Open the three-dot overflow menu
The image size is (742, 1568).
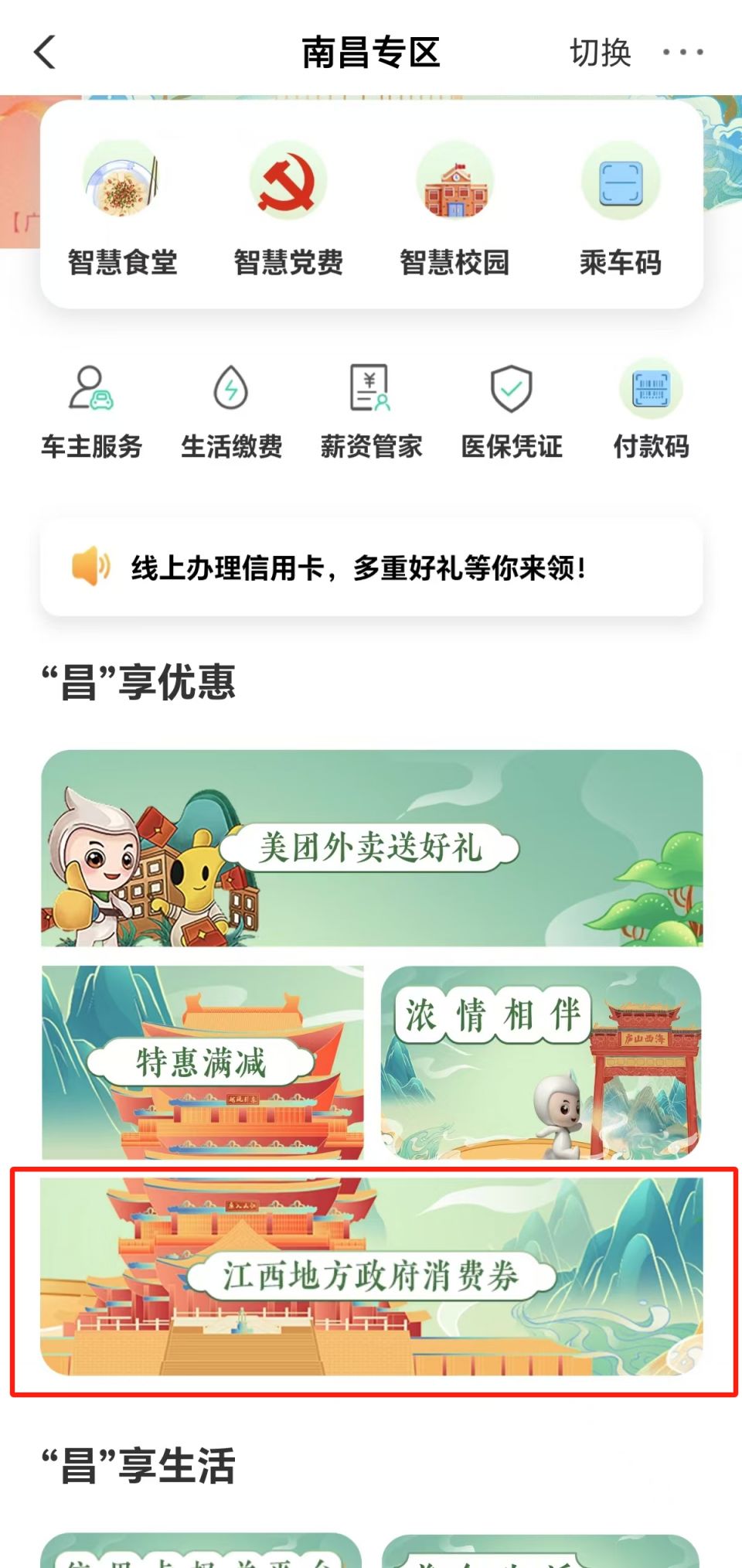pyautogui.click(x=683, y=53)
